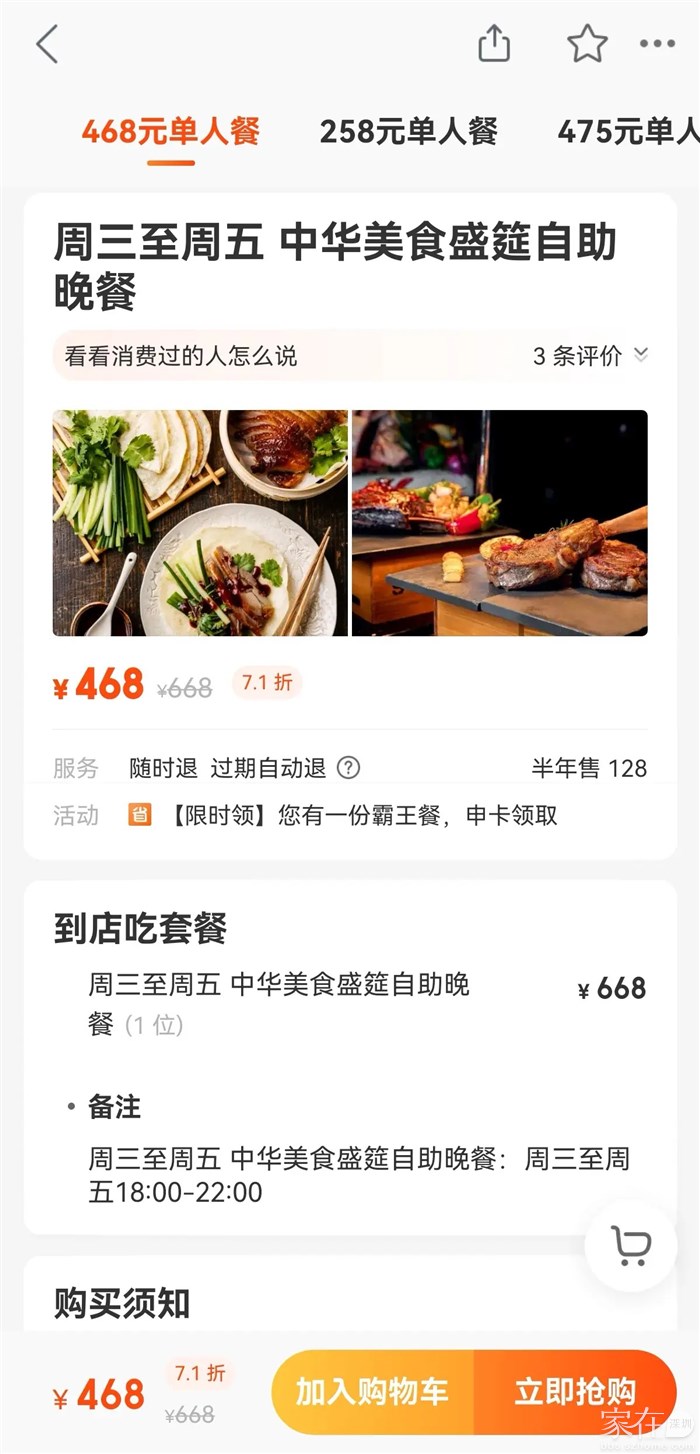
Task: Select the 468元单人餐 tab
Action: click(171, 131)
